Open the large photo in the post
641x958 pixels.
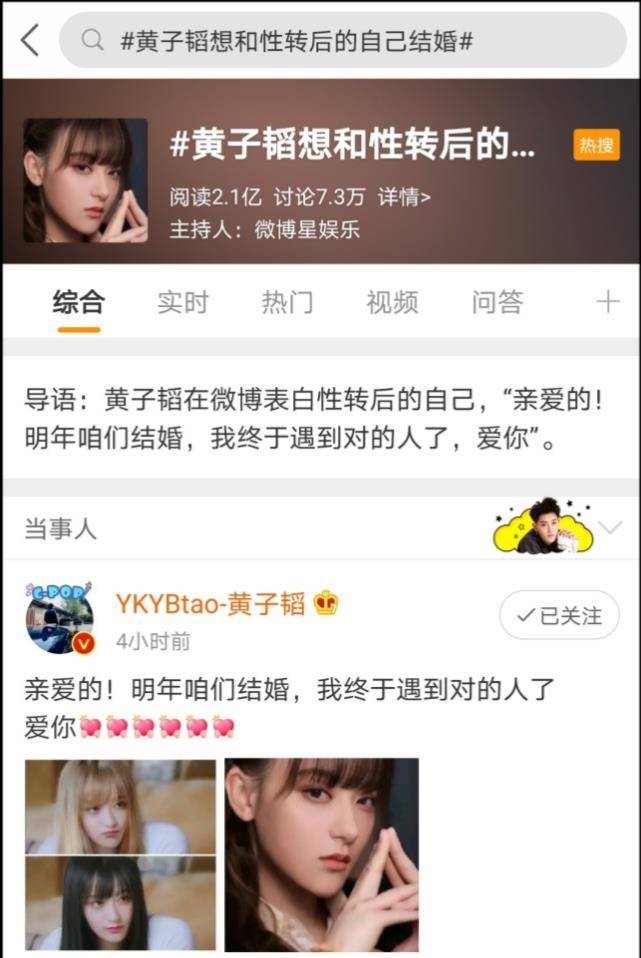tap(321, 853)
